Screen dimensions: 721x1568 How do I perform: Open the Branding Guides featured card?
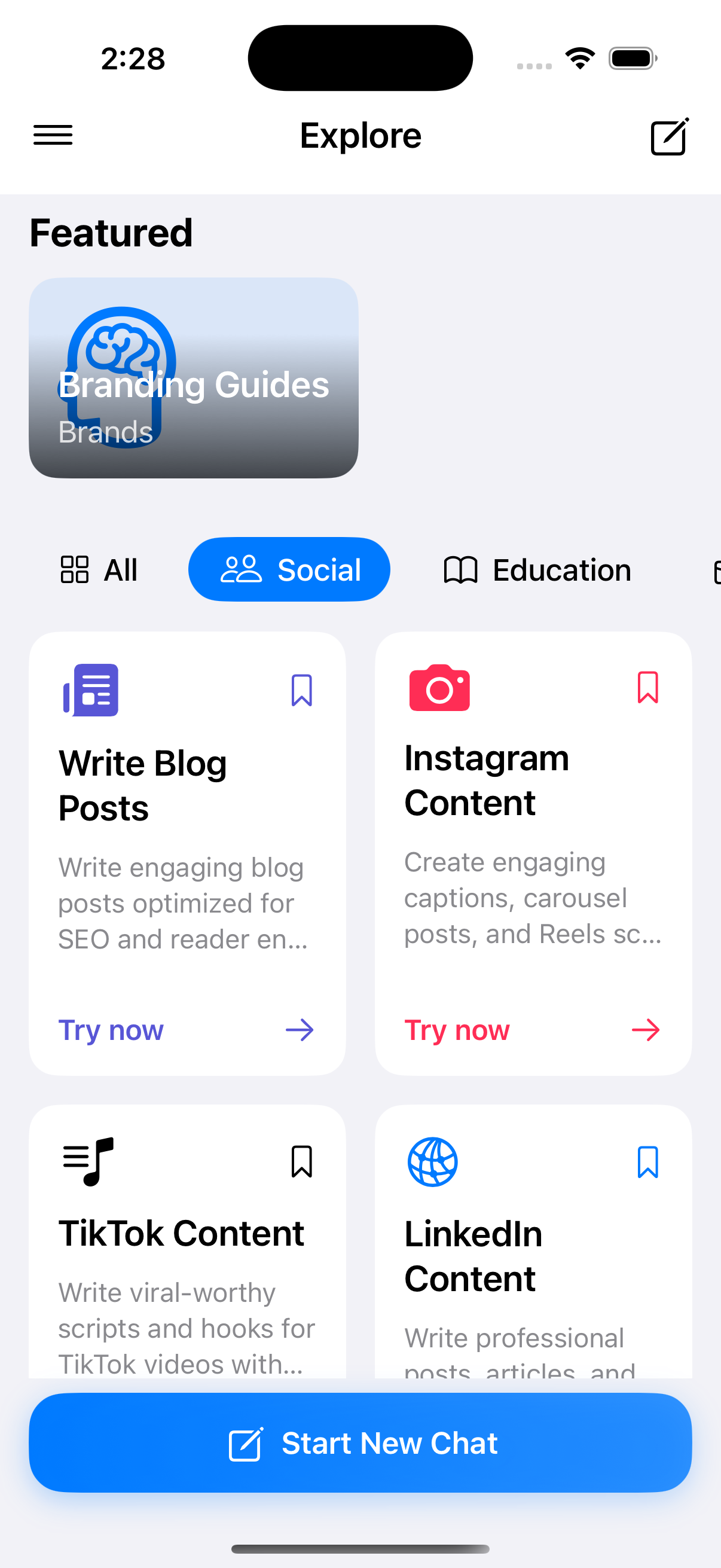coord(194,378)
